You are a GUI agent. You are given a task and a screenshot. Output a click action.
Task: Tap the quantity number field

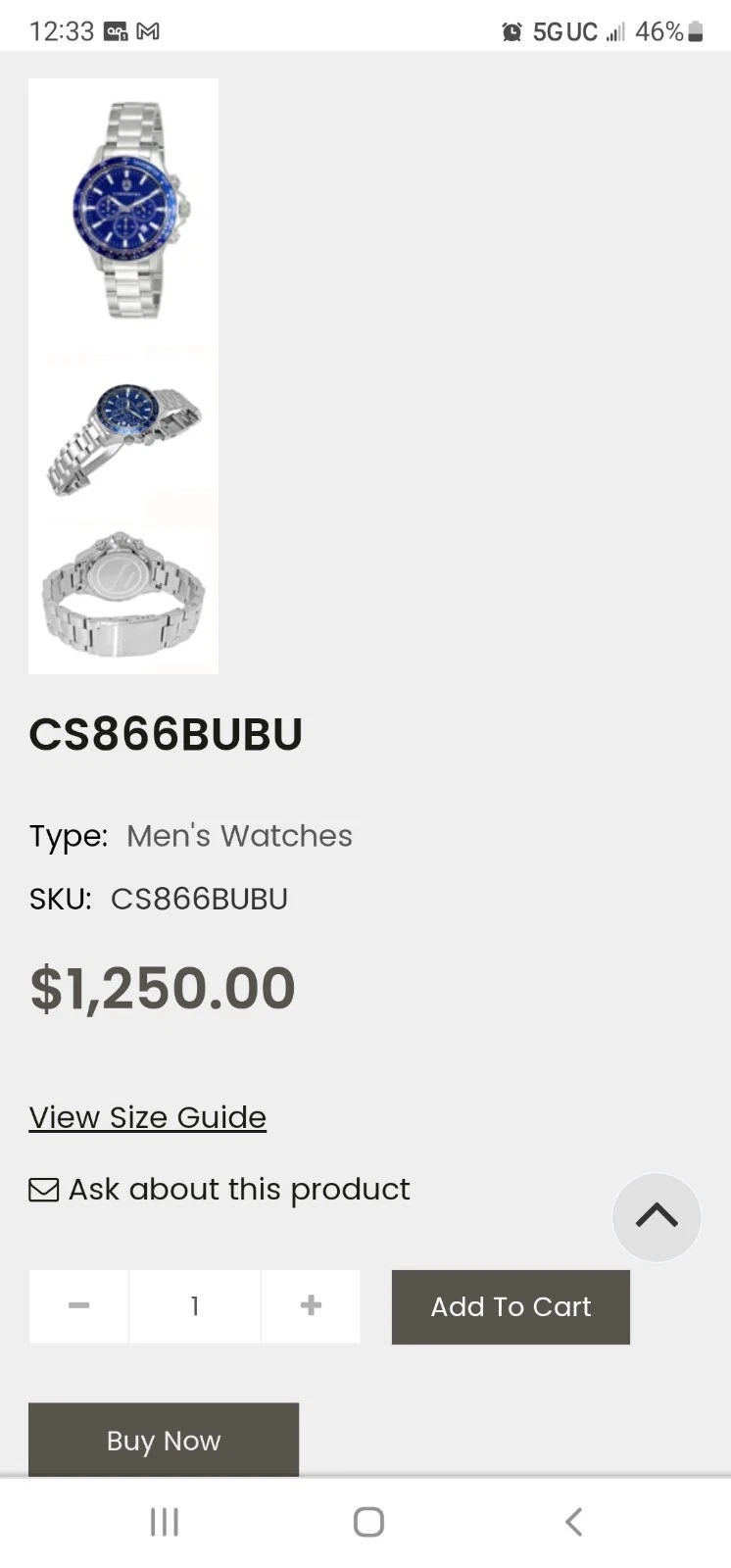[195, 1305]
